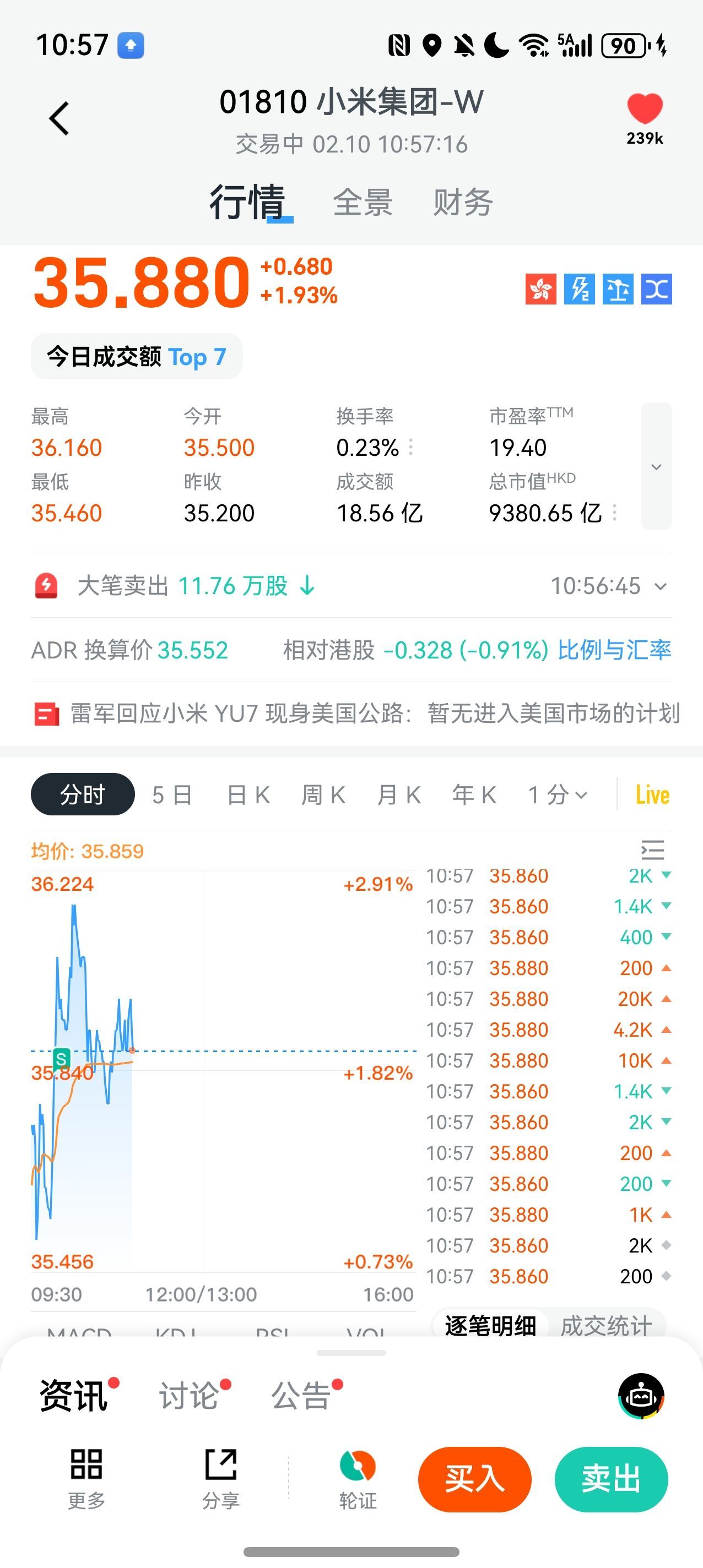Show the 月K chart
This screenshot has height=1568, width=703.
click(399, 795)
